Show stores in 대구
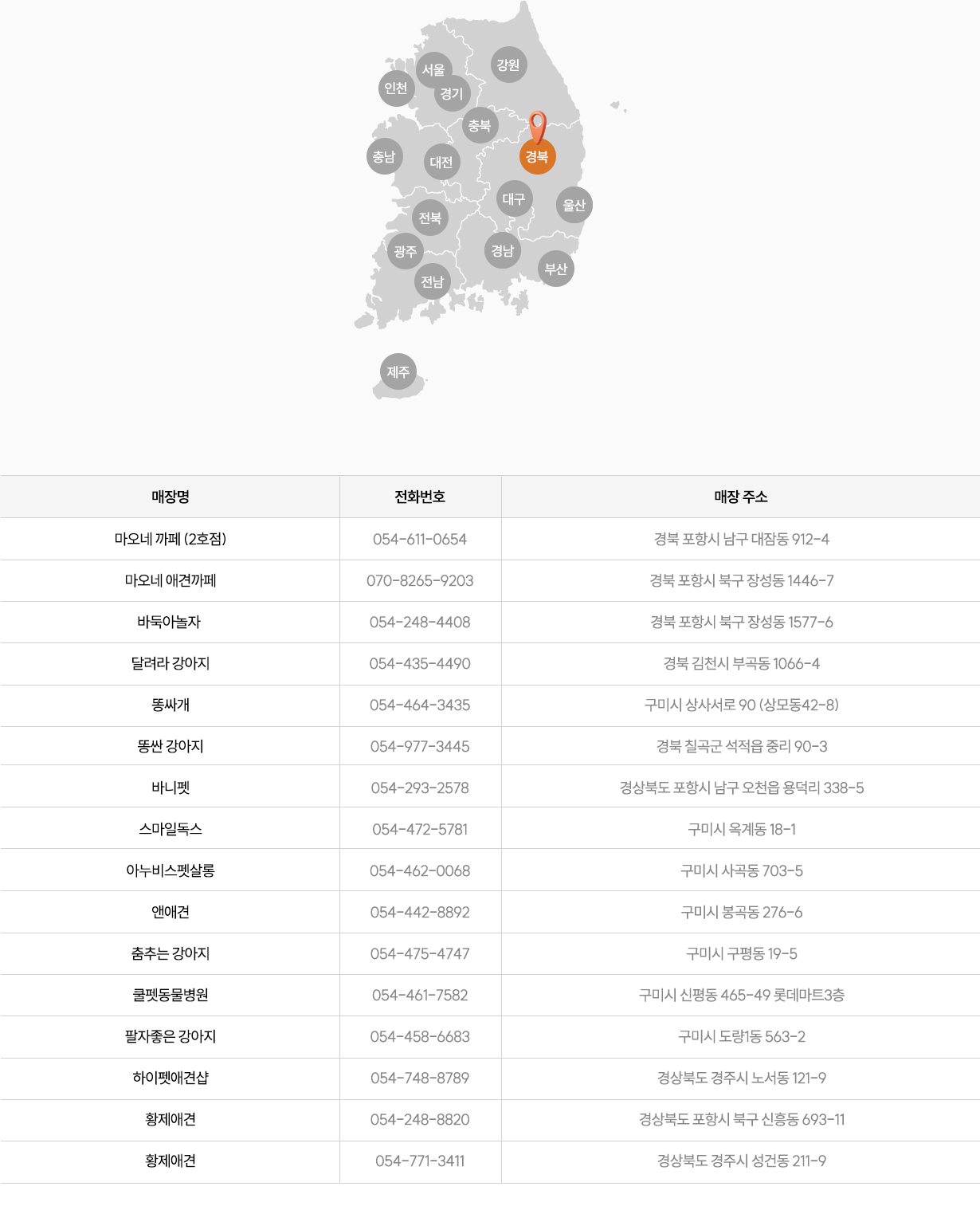980x1210 pixels. click(x=514, y=199)
